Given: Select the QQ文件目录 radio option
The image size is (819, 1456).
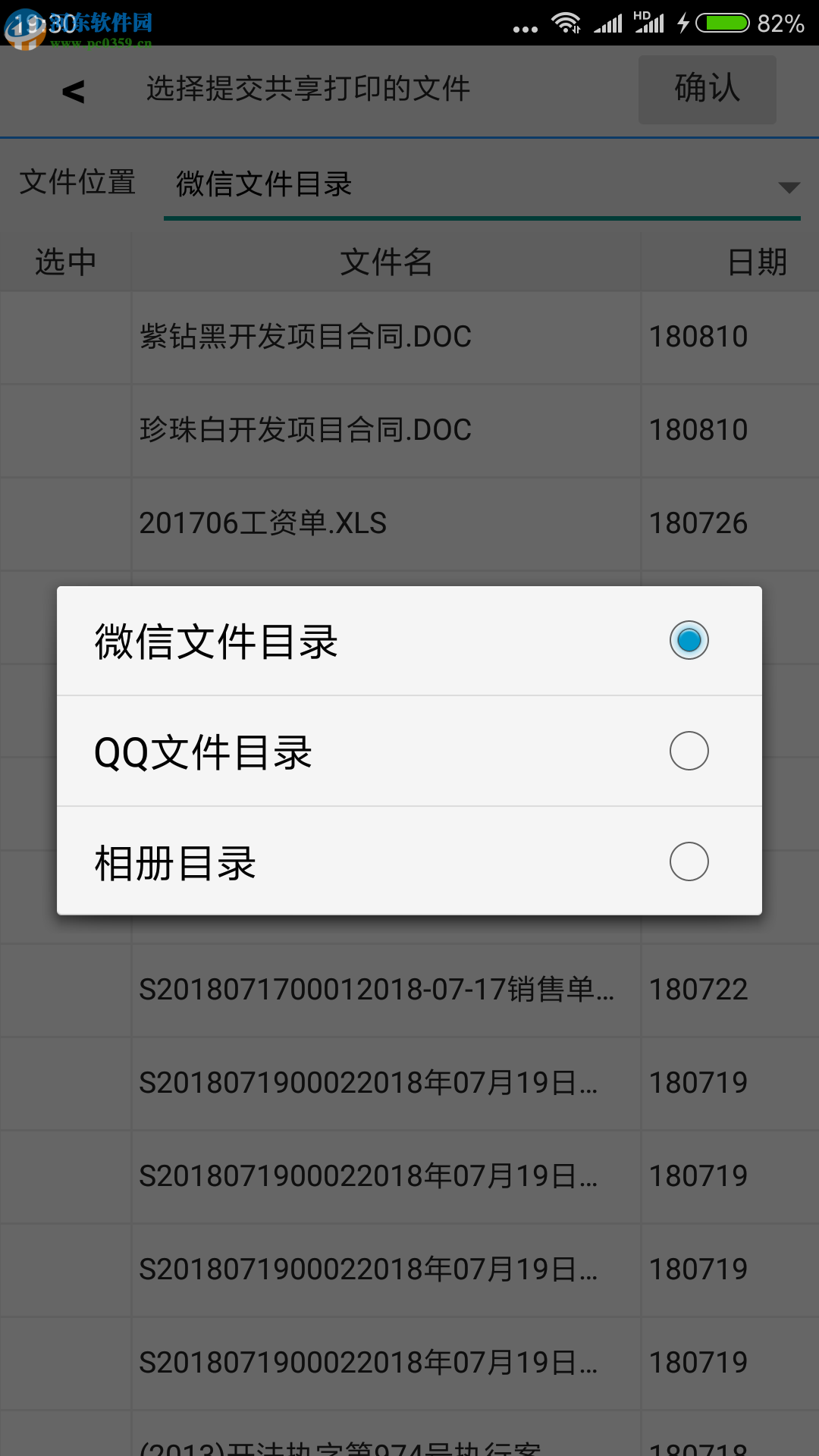Looking at the screenshot, I should 687,750.
